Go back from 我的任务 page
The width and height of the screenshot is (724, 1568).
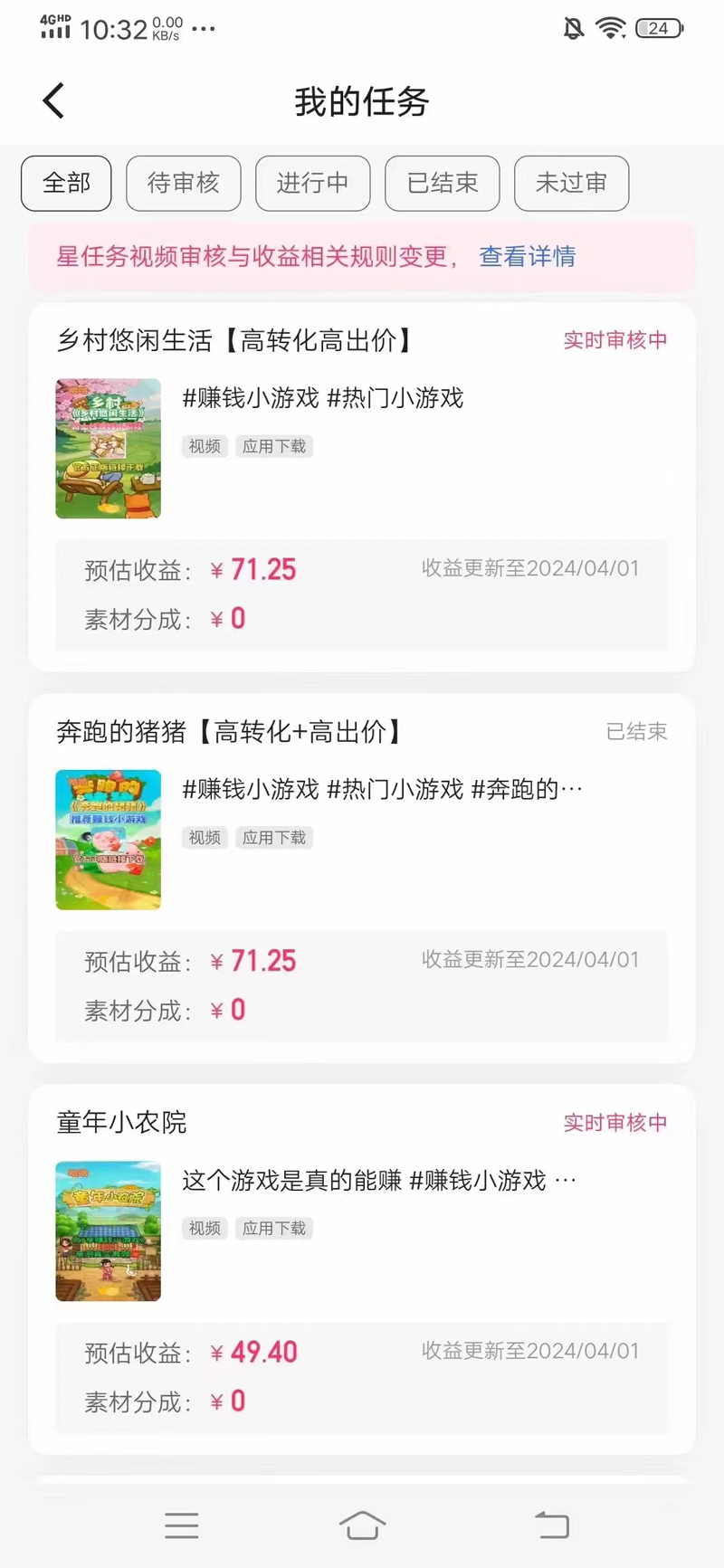[54, 100]
